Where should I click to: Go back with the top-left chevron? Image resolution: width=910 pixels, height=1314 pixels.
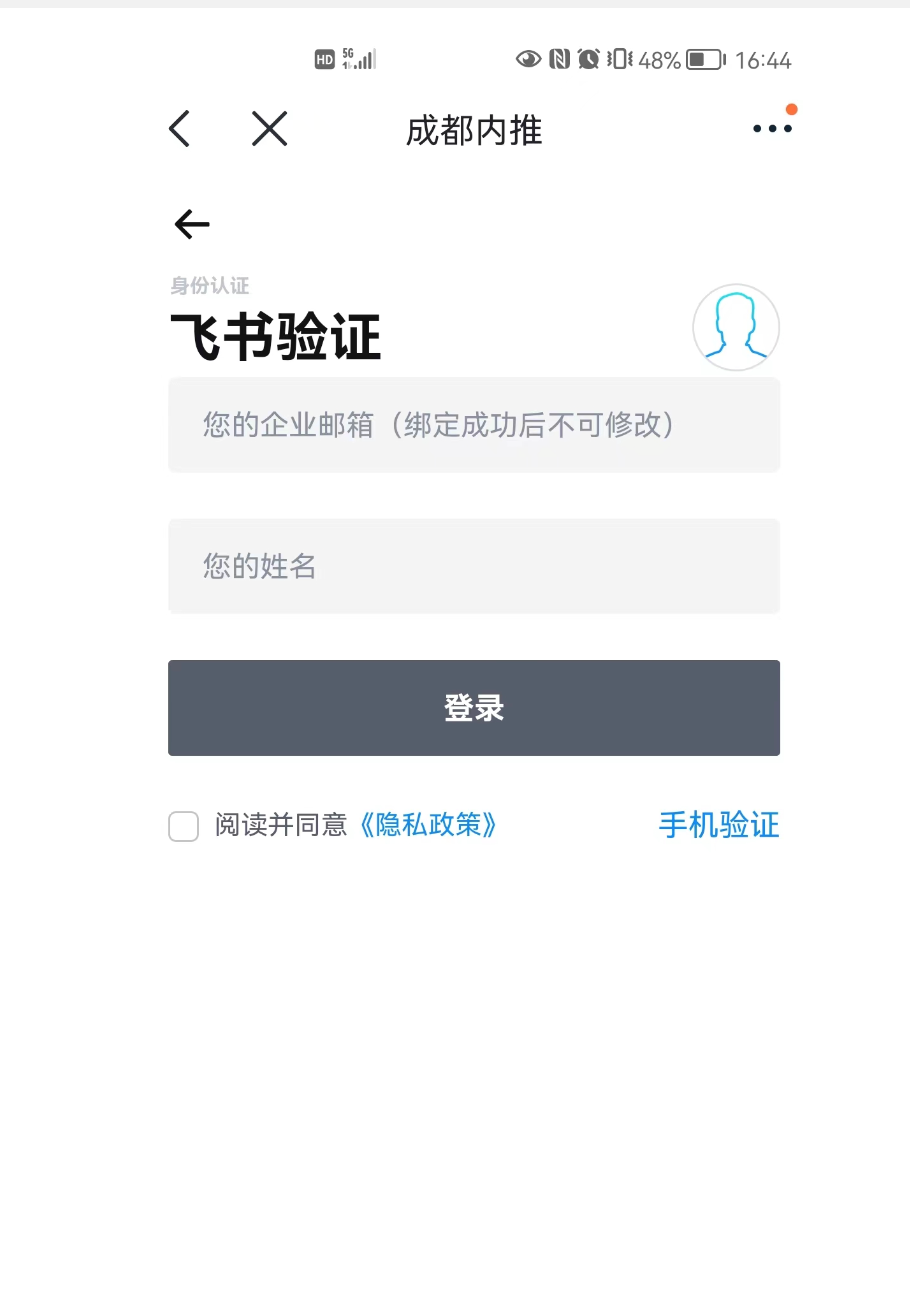[x=180, y=129]
